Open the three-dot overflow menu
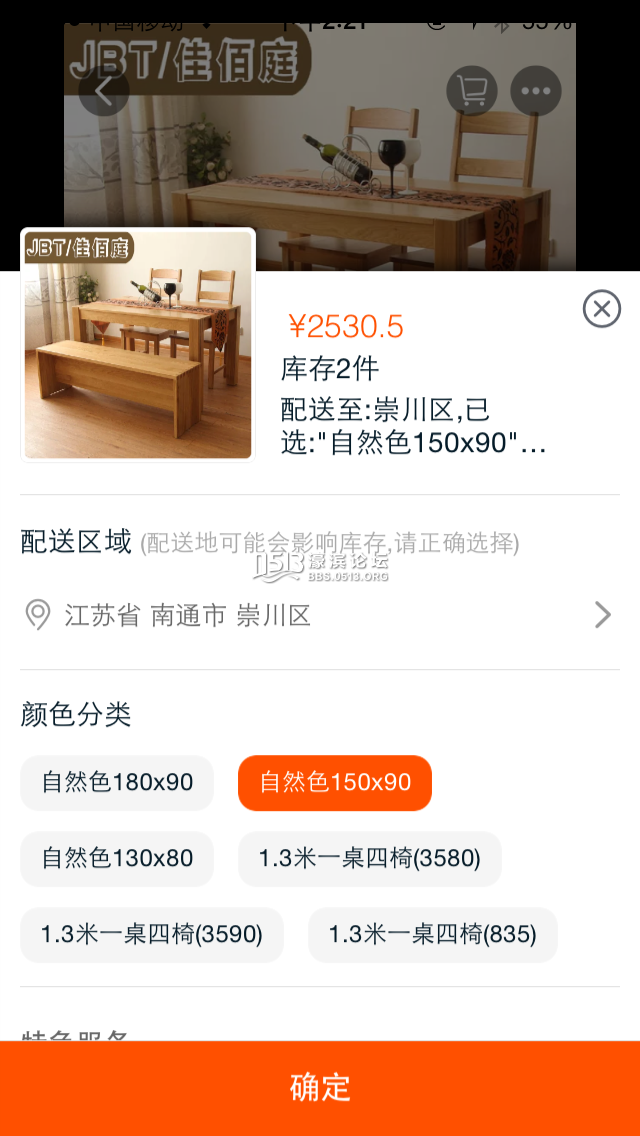Screen dimensions: 640x1136 coord(536,92)
